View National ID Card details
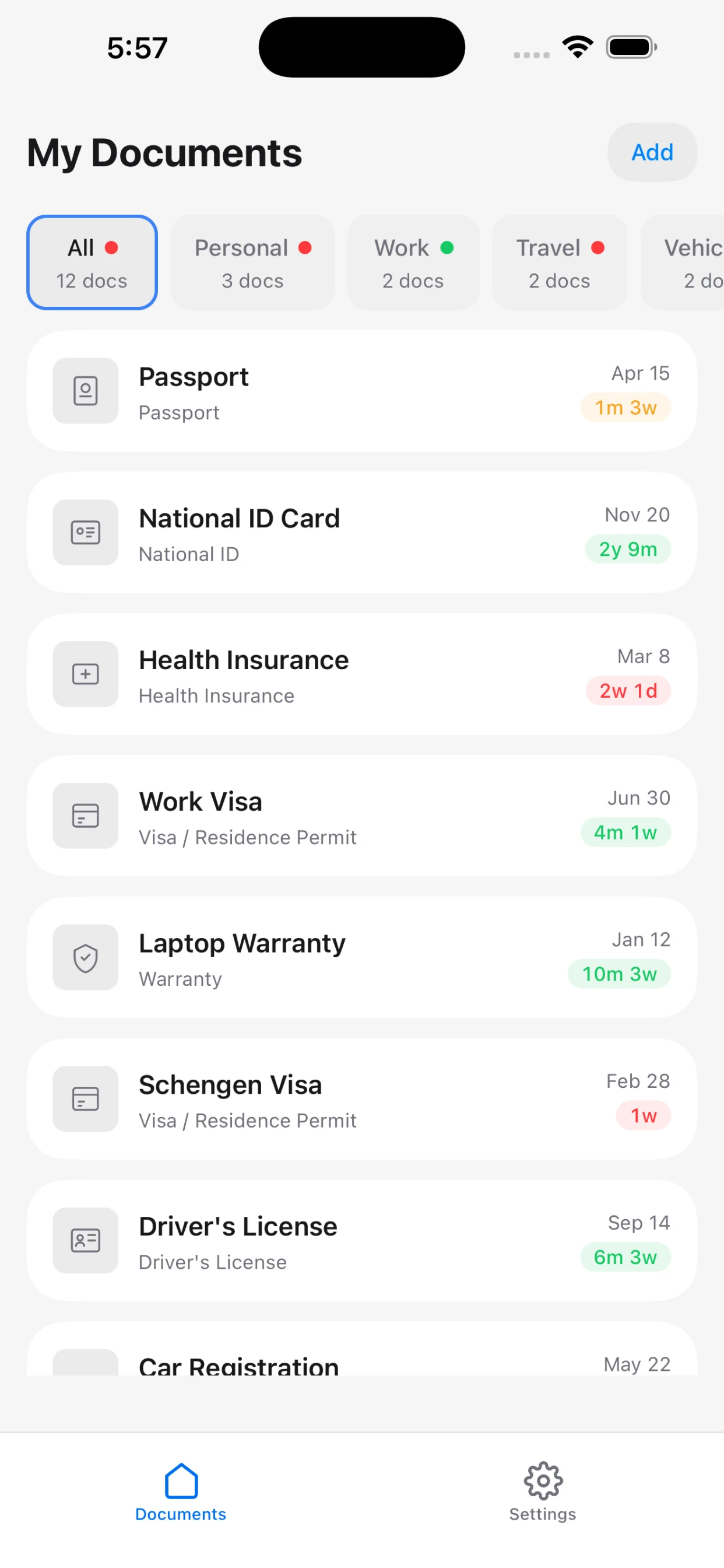The width and height of the screenshot is (724, 1568). coord(361,533)
